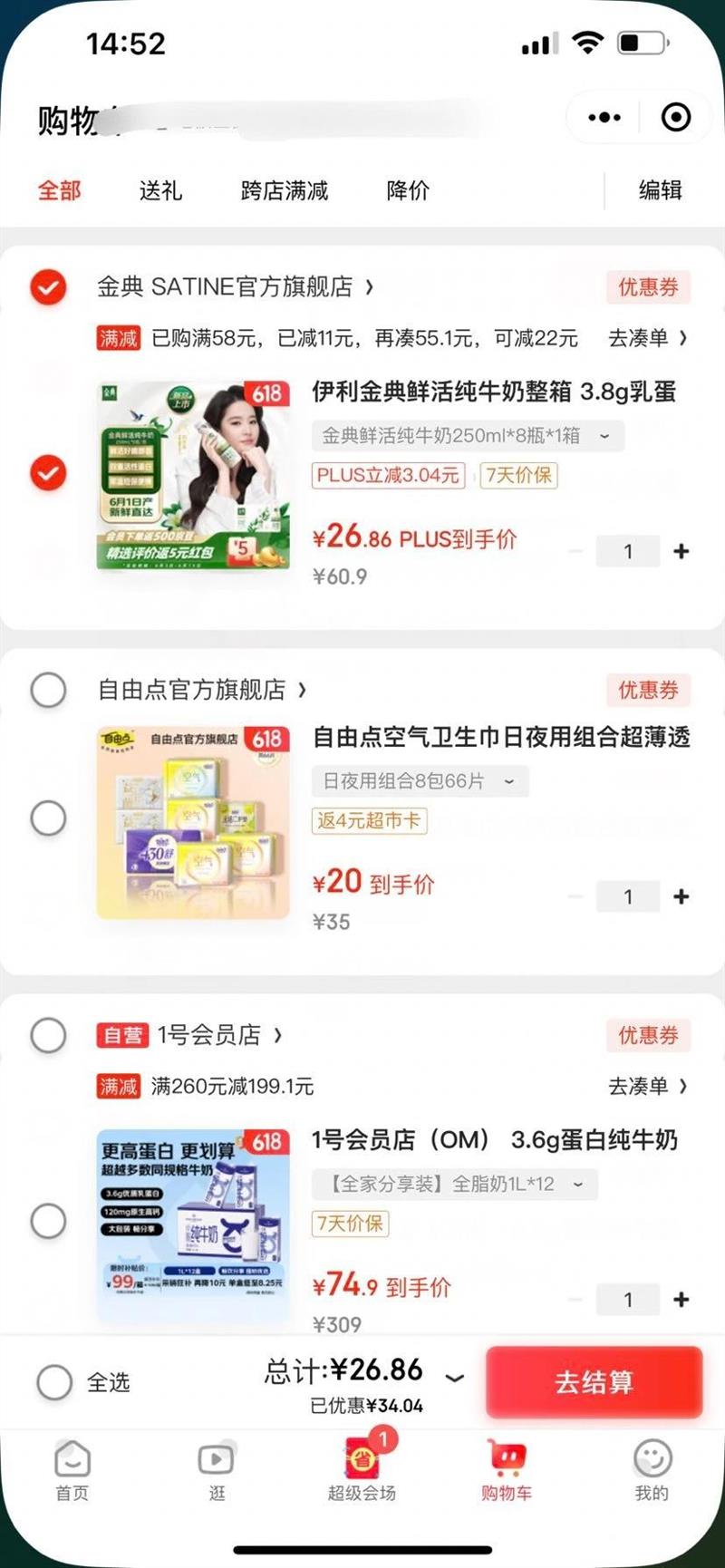Increase quantity of 伊利金典鲜活纯牛奶
725x1568 pixels.
pos(681,551)
